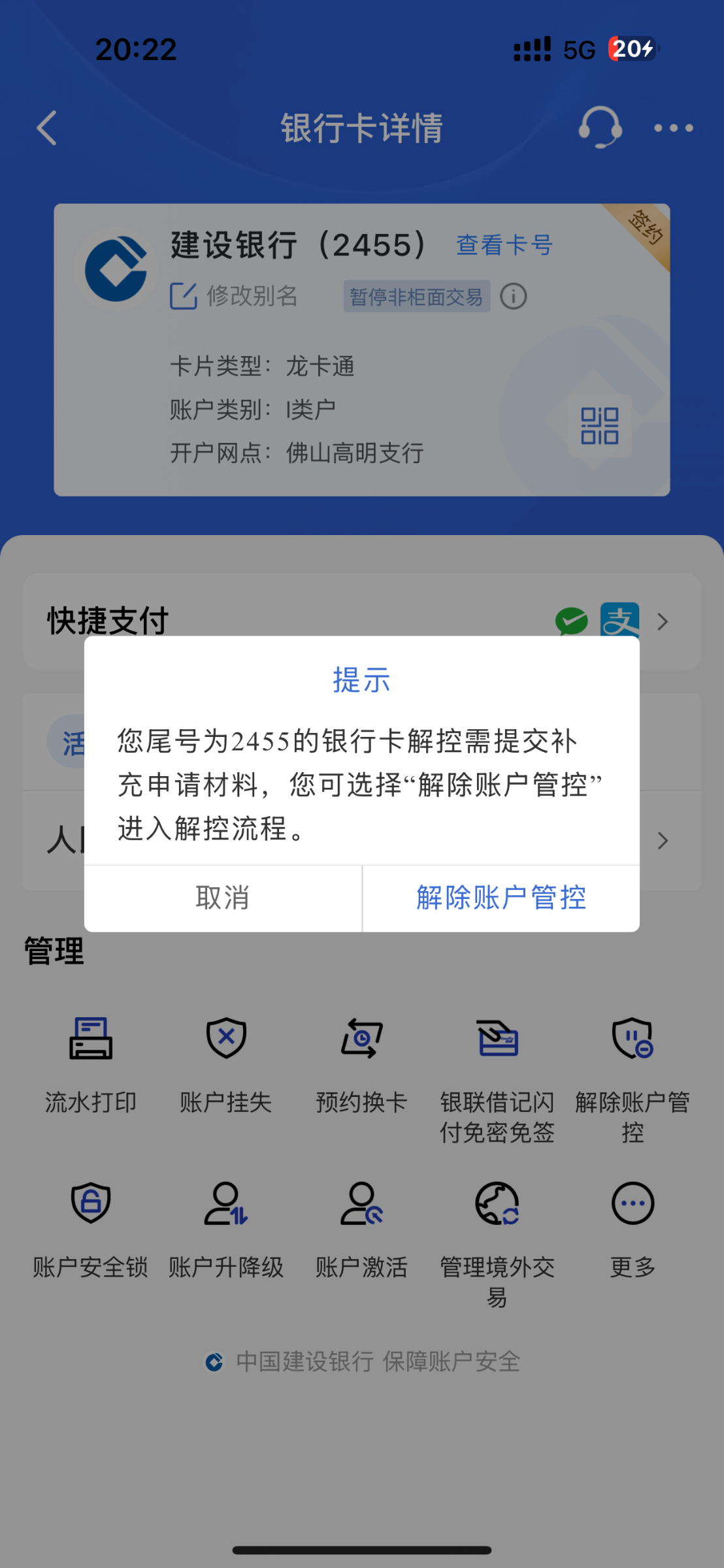Cancel the prompt dialog
The image size is (724, 1568).
(223, 898)
